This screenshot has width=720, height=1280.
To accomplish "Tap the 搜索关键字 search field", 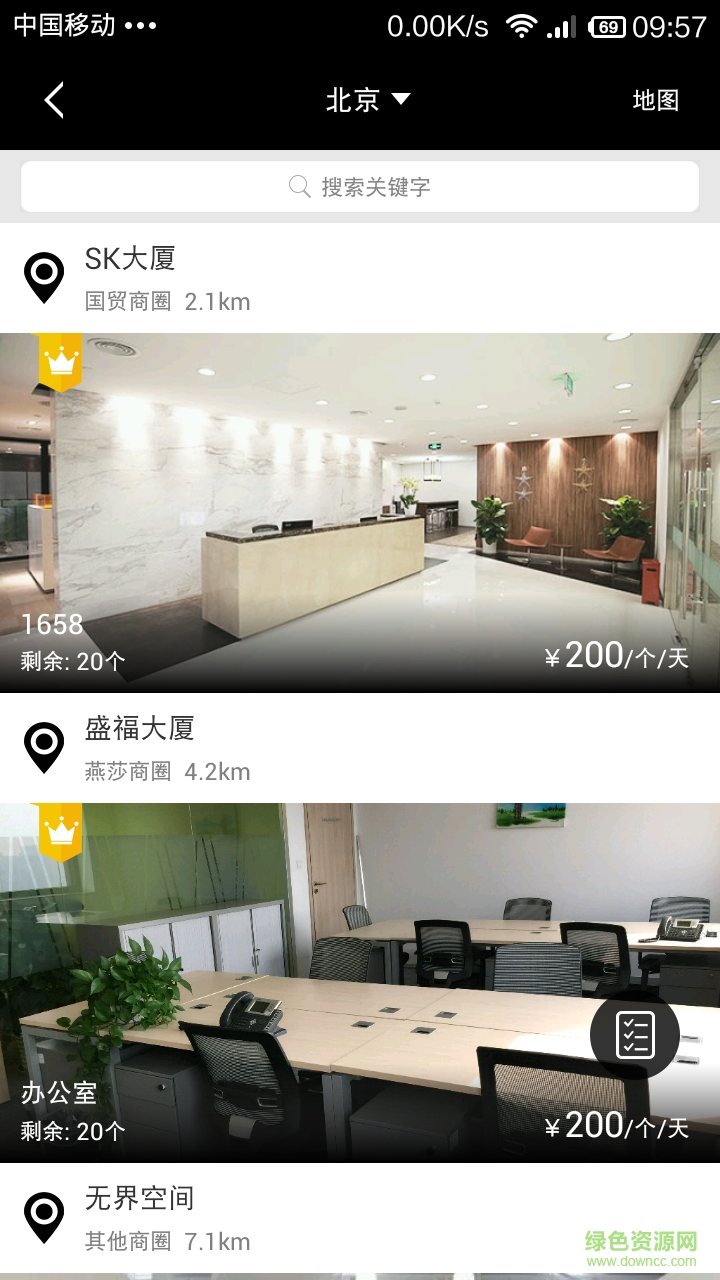I will coord(360,187).
